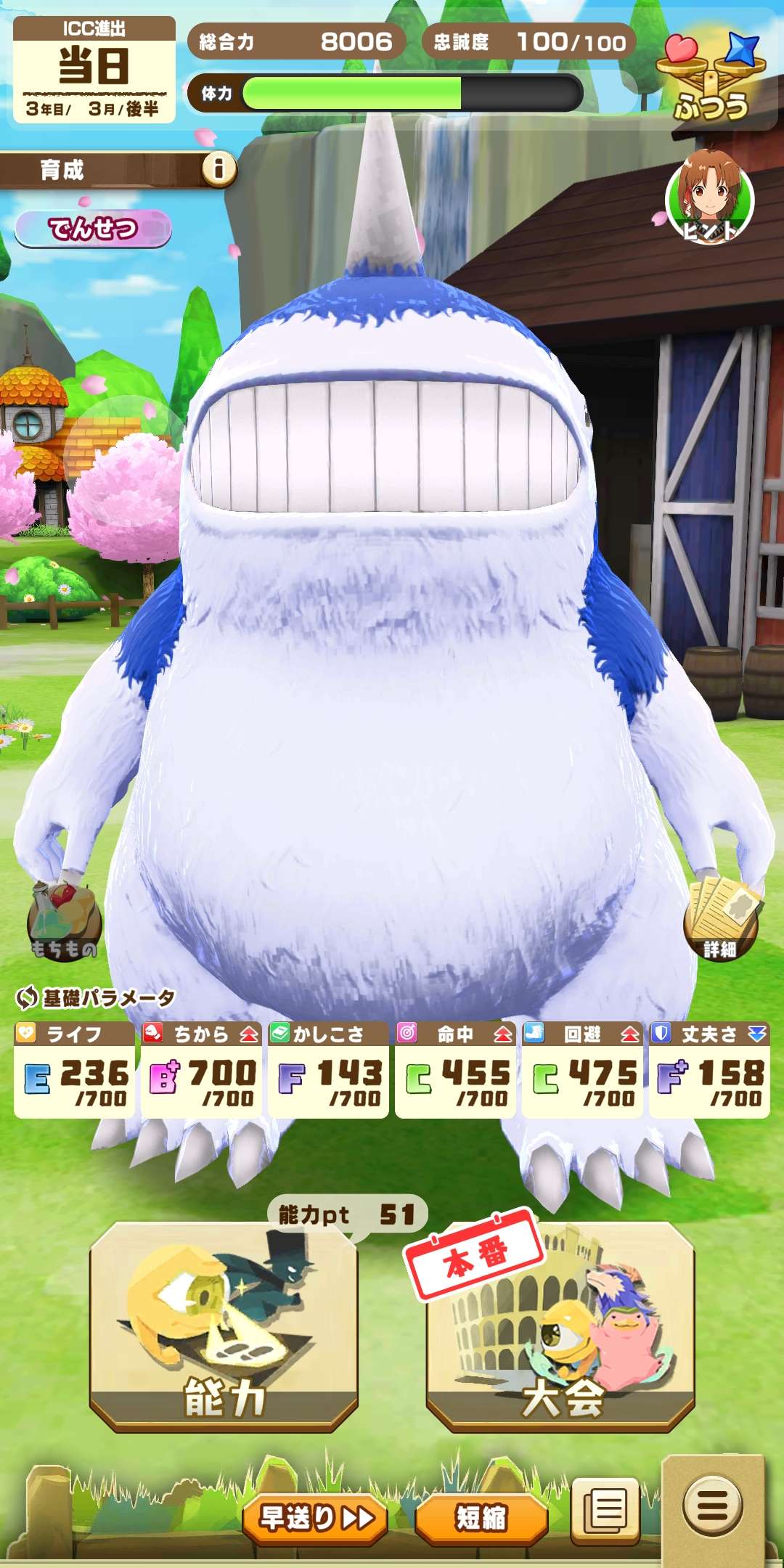Open the もちもの items bag
The height and width of the screenshot is (1568, 784).
(64, 922)
